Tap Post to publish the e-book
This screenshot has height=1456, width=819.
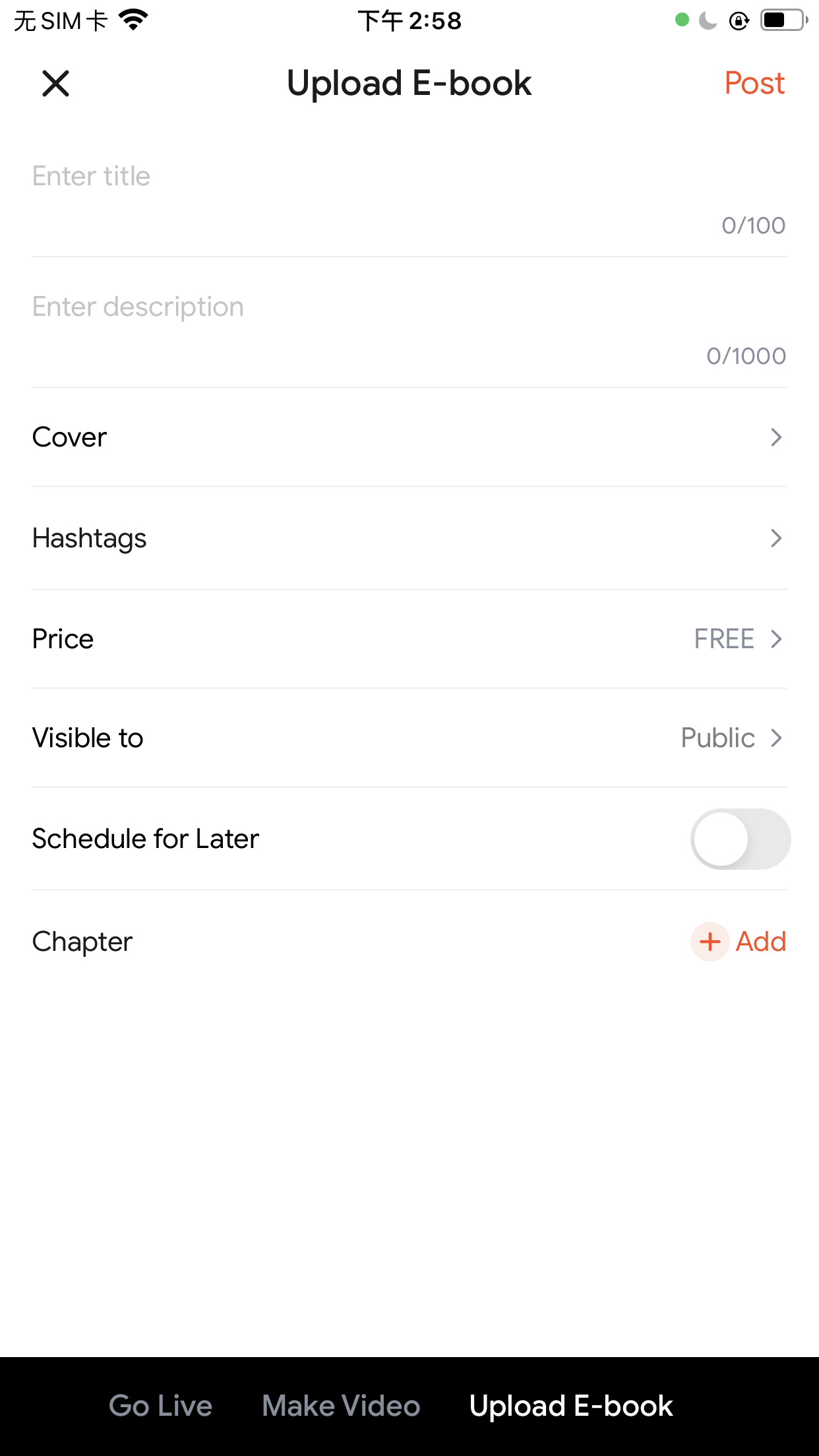click(x=754, y=84)
